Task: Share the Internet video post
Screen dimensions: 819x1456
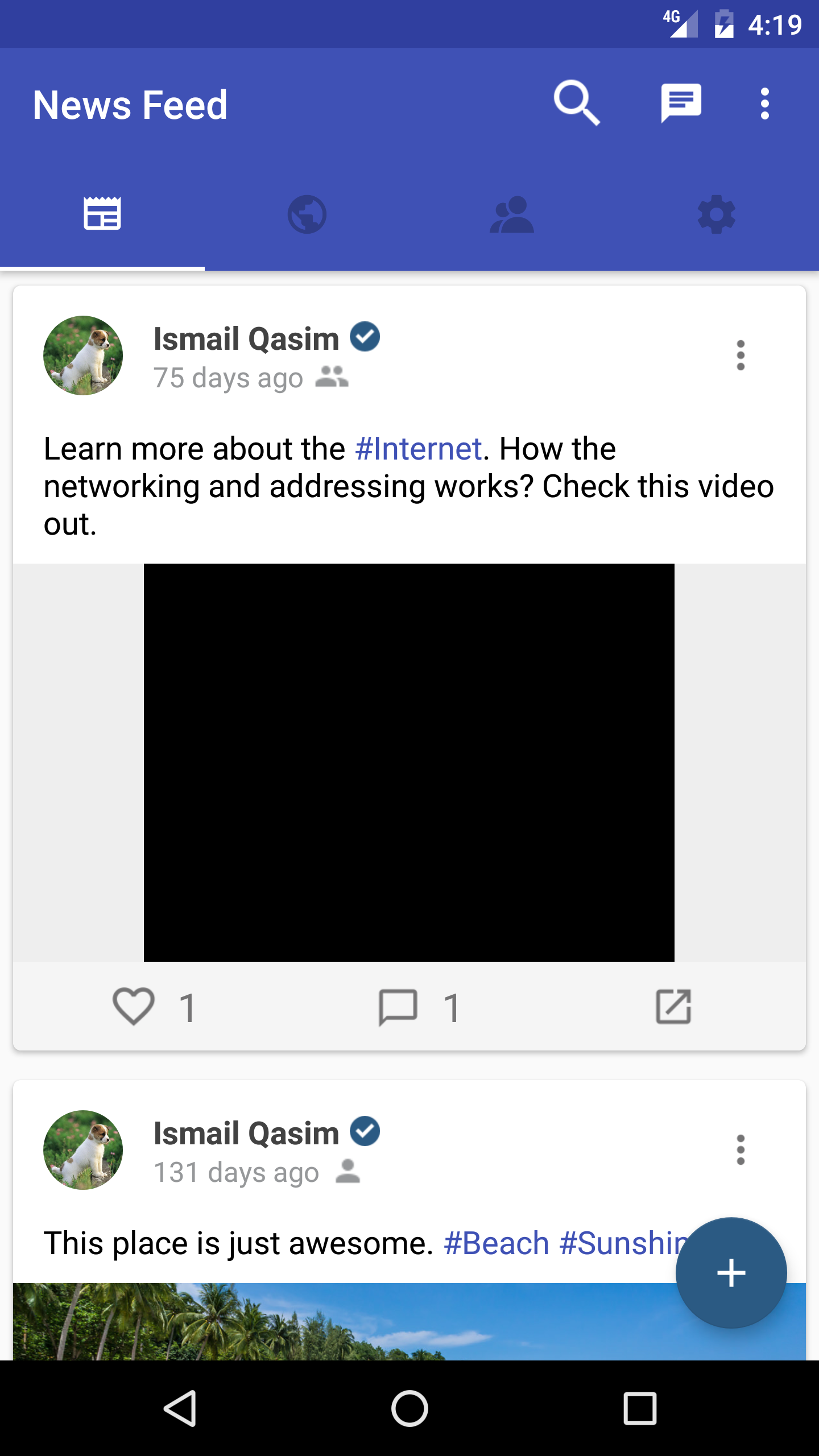Action: [673, 1007]
